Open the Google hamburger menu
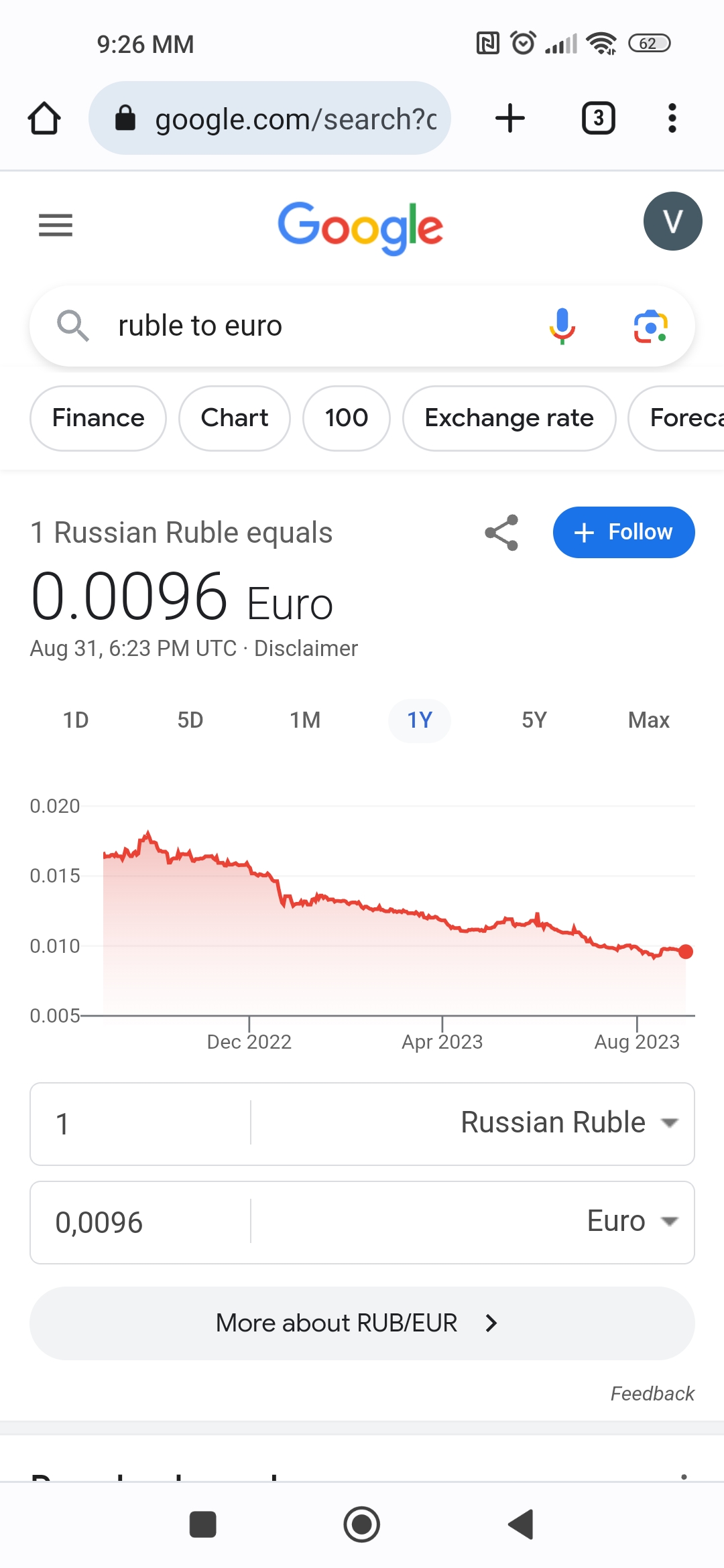 click(x=56, y=225)
